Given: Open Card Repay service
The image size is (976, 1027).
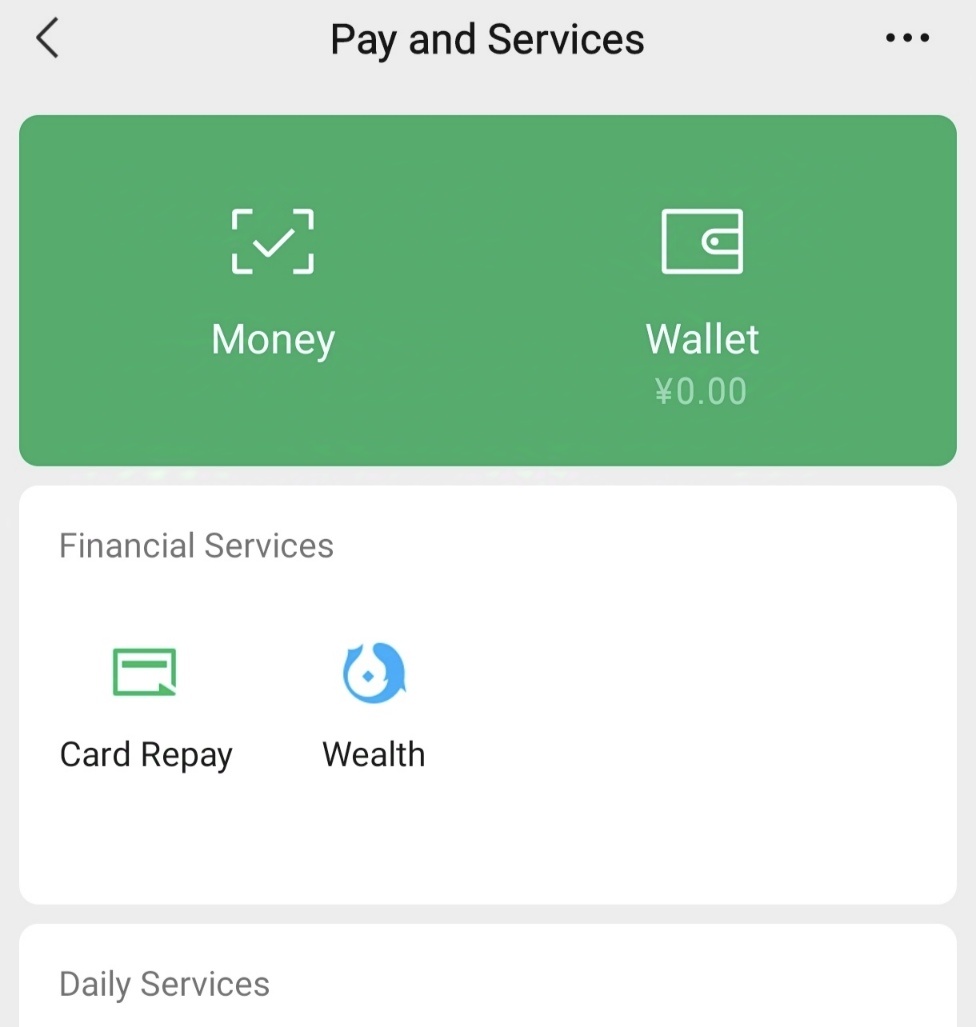Looking at the screenshot, I should click(145, 708).
